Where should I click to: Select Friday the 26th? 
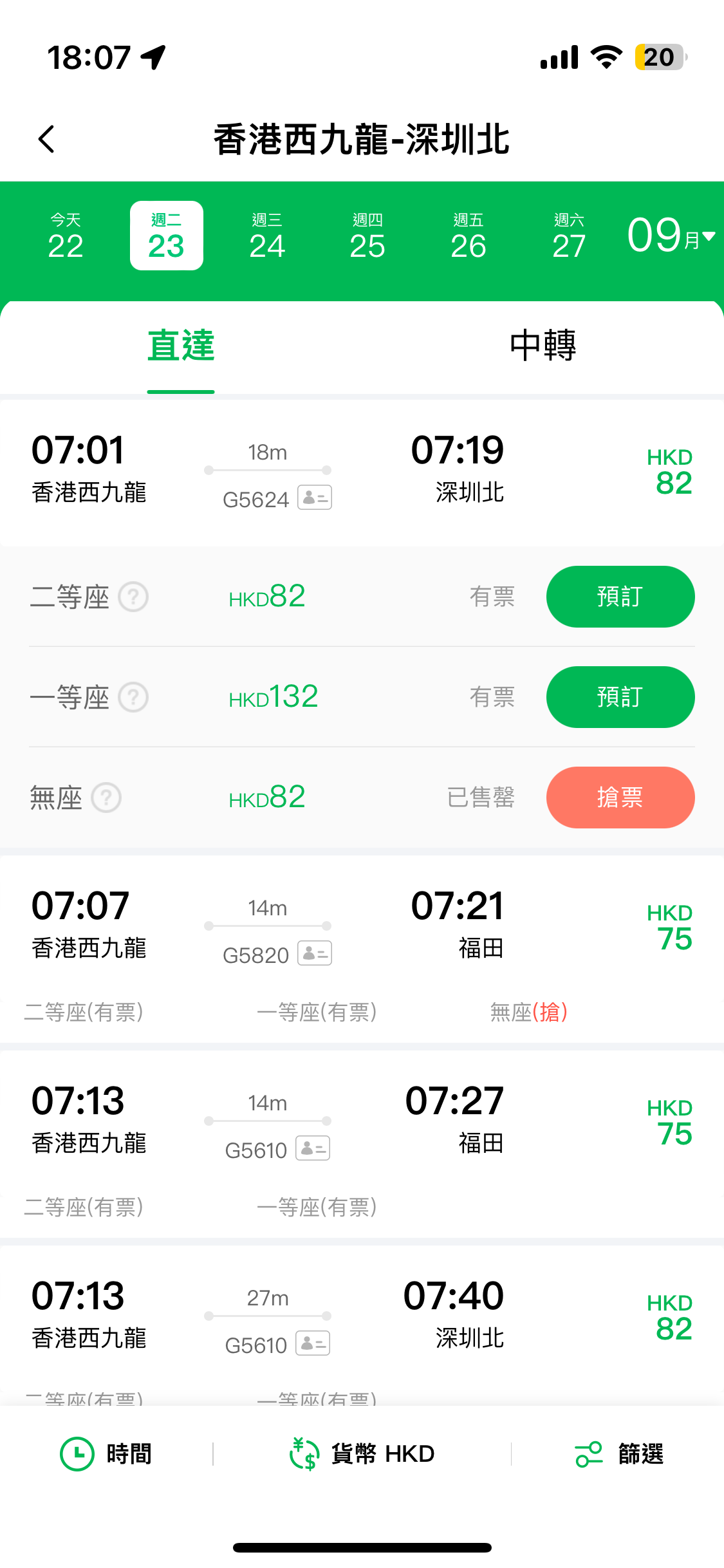pyautogui.click(x=469, y=236)
